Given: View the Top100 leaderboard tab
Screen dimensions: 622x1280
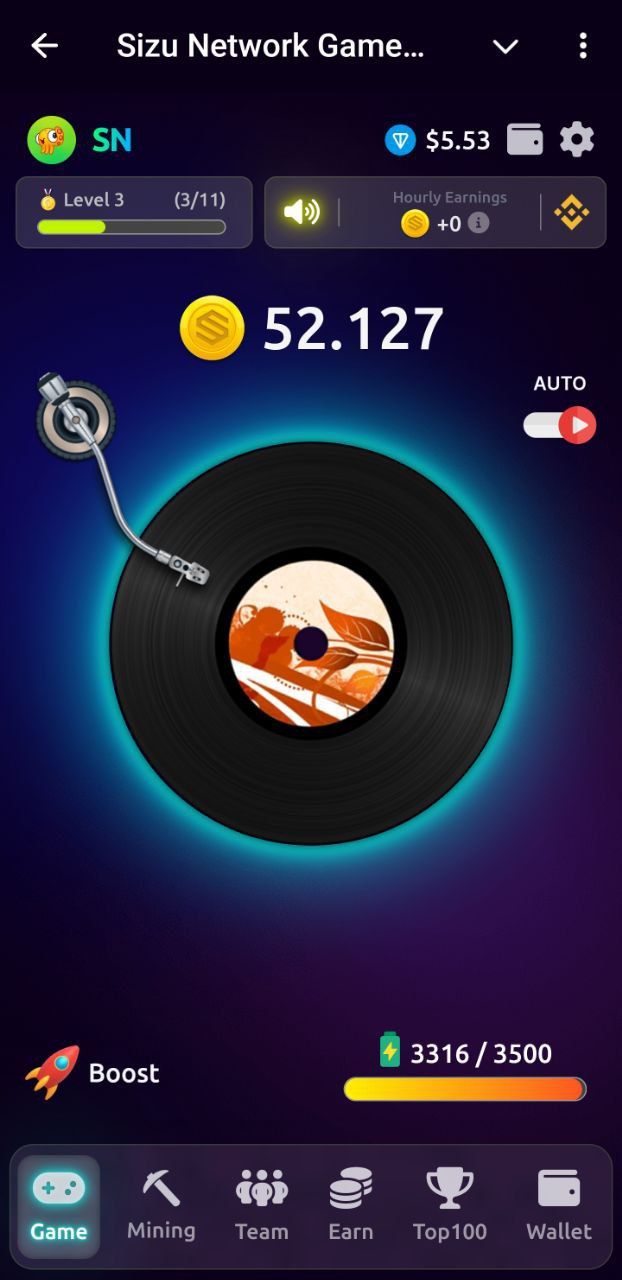Looking at the screenshot, I should coord(450,1207).
